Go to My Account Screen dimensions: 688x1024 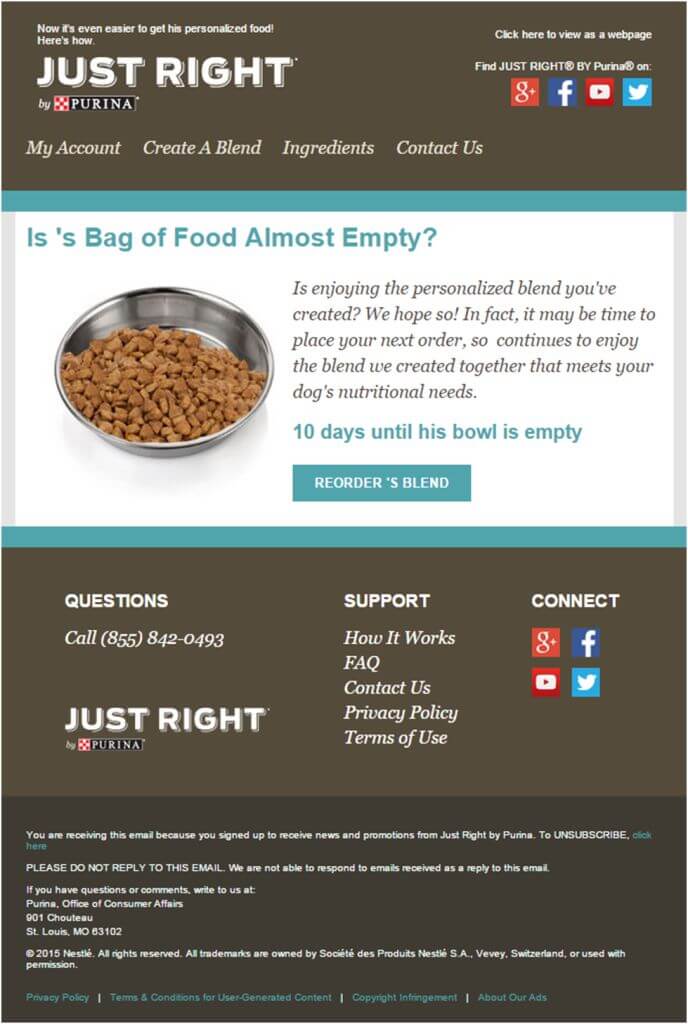point(73,148)
